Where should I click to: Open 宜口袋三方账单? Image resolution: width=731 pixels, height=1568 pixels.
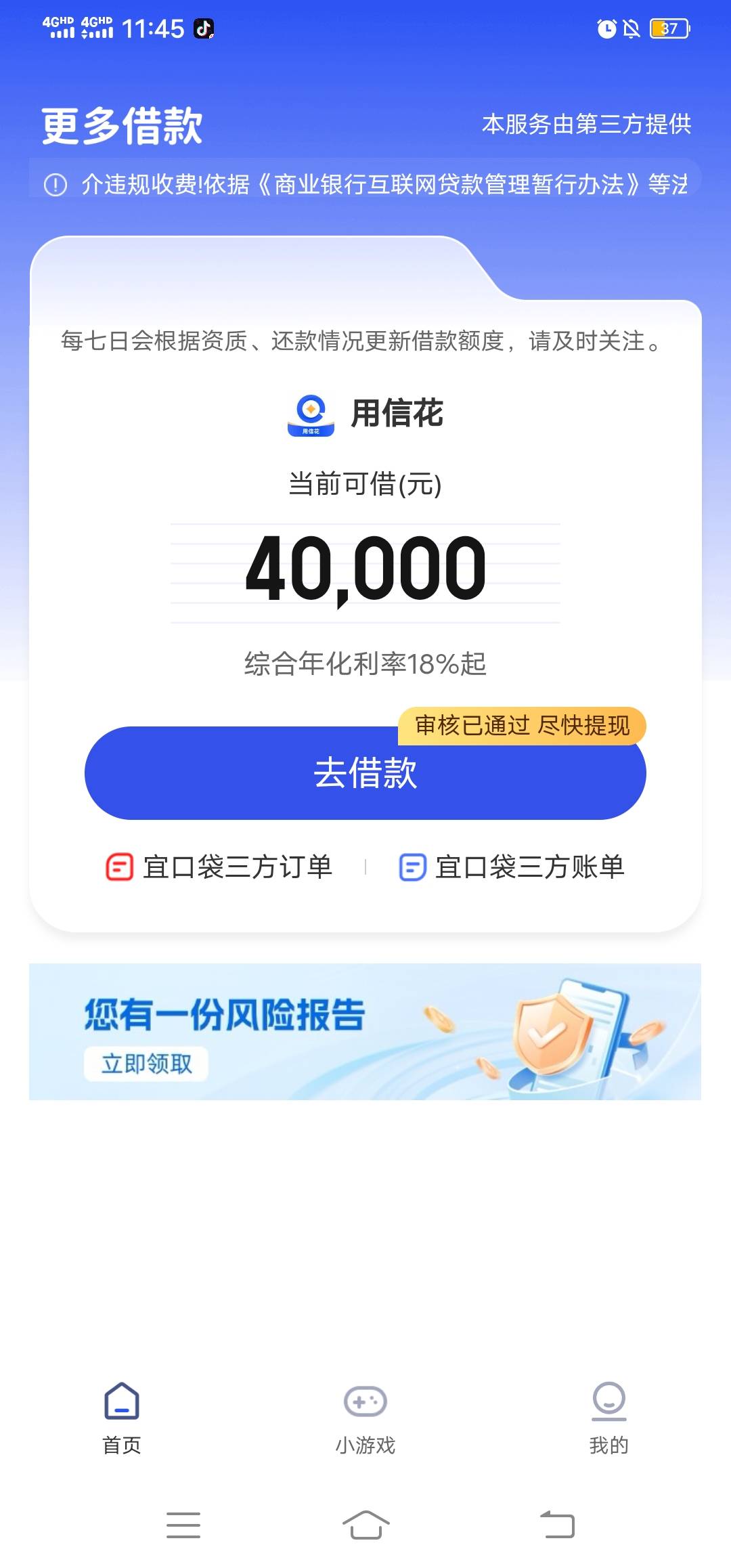(512, 867)
